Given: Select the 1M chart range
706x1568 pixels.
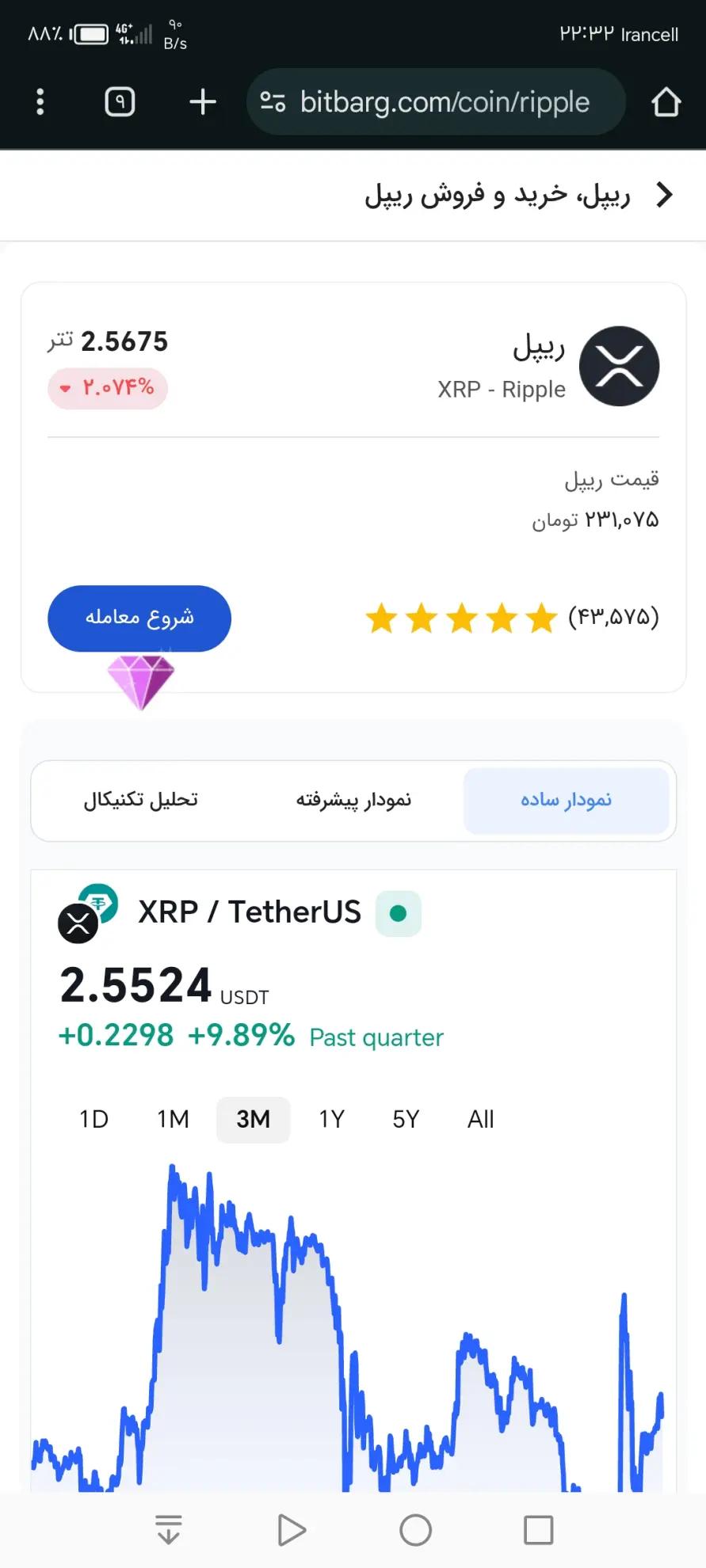Looking at the screenshot, I should coord(173,1119).
